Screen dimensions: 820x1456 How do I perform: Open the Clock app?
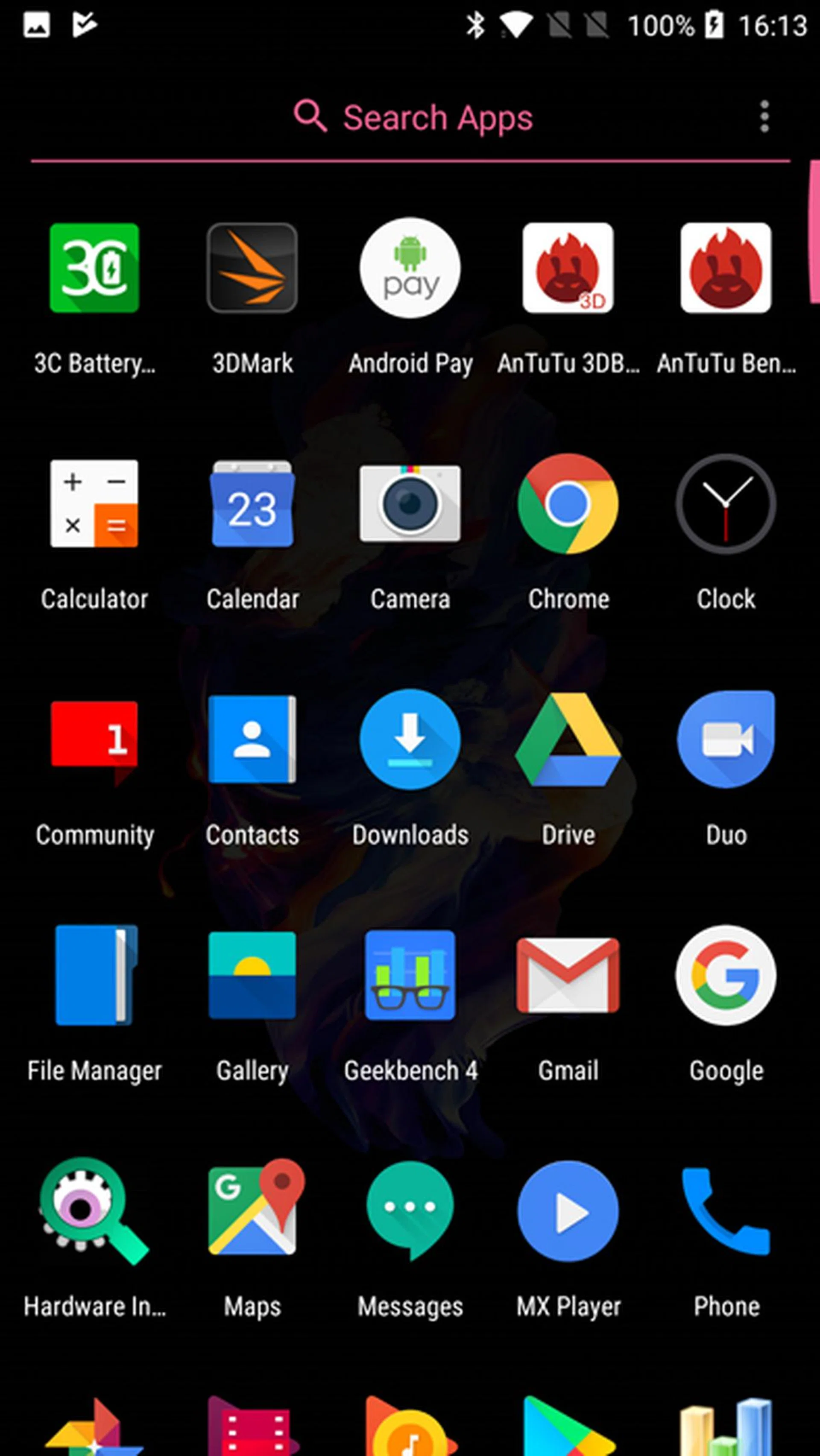pos(726,503)
